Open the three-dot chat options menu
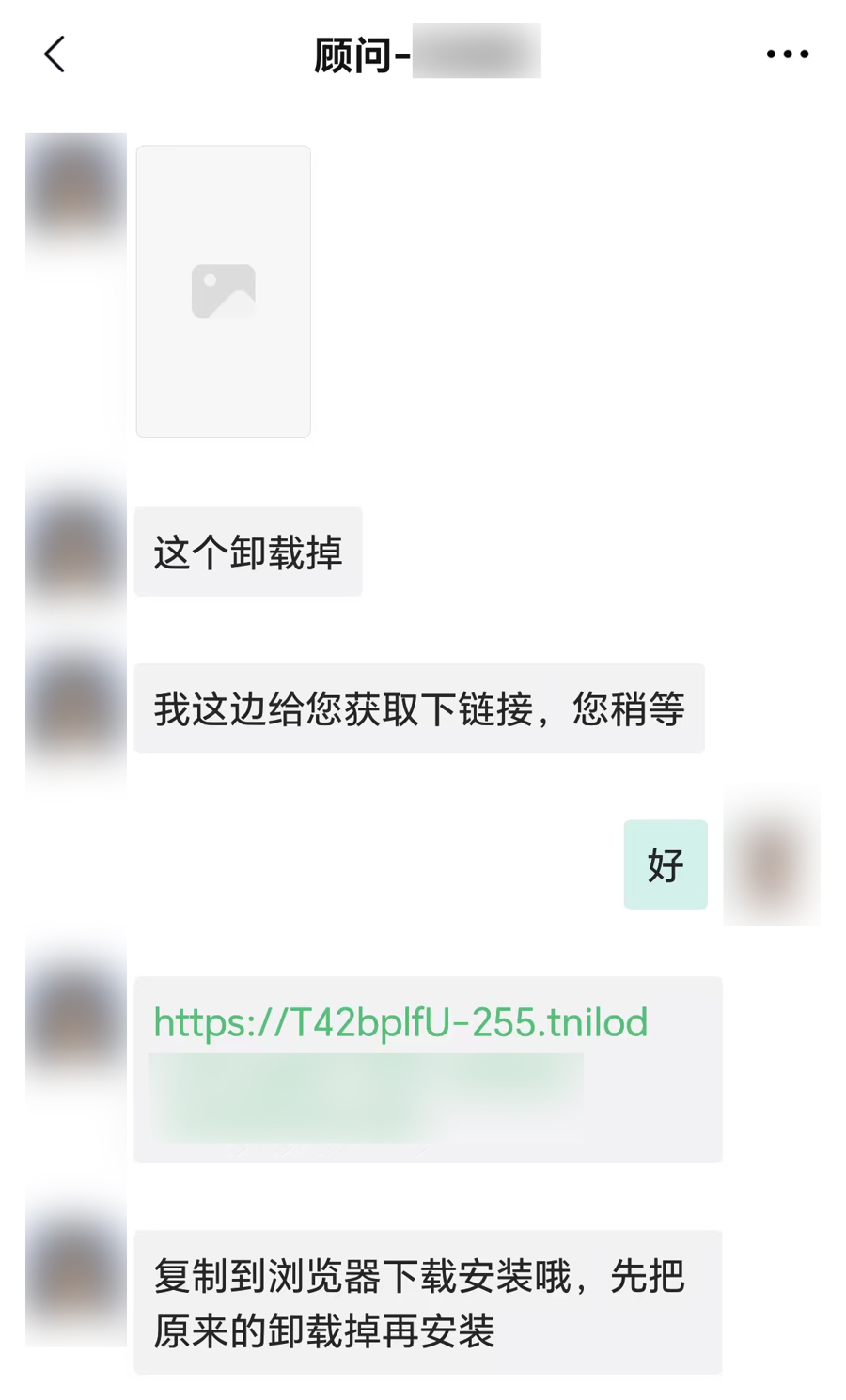This screenshot has height=1400, width=846. (x=787, y=54)
